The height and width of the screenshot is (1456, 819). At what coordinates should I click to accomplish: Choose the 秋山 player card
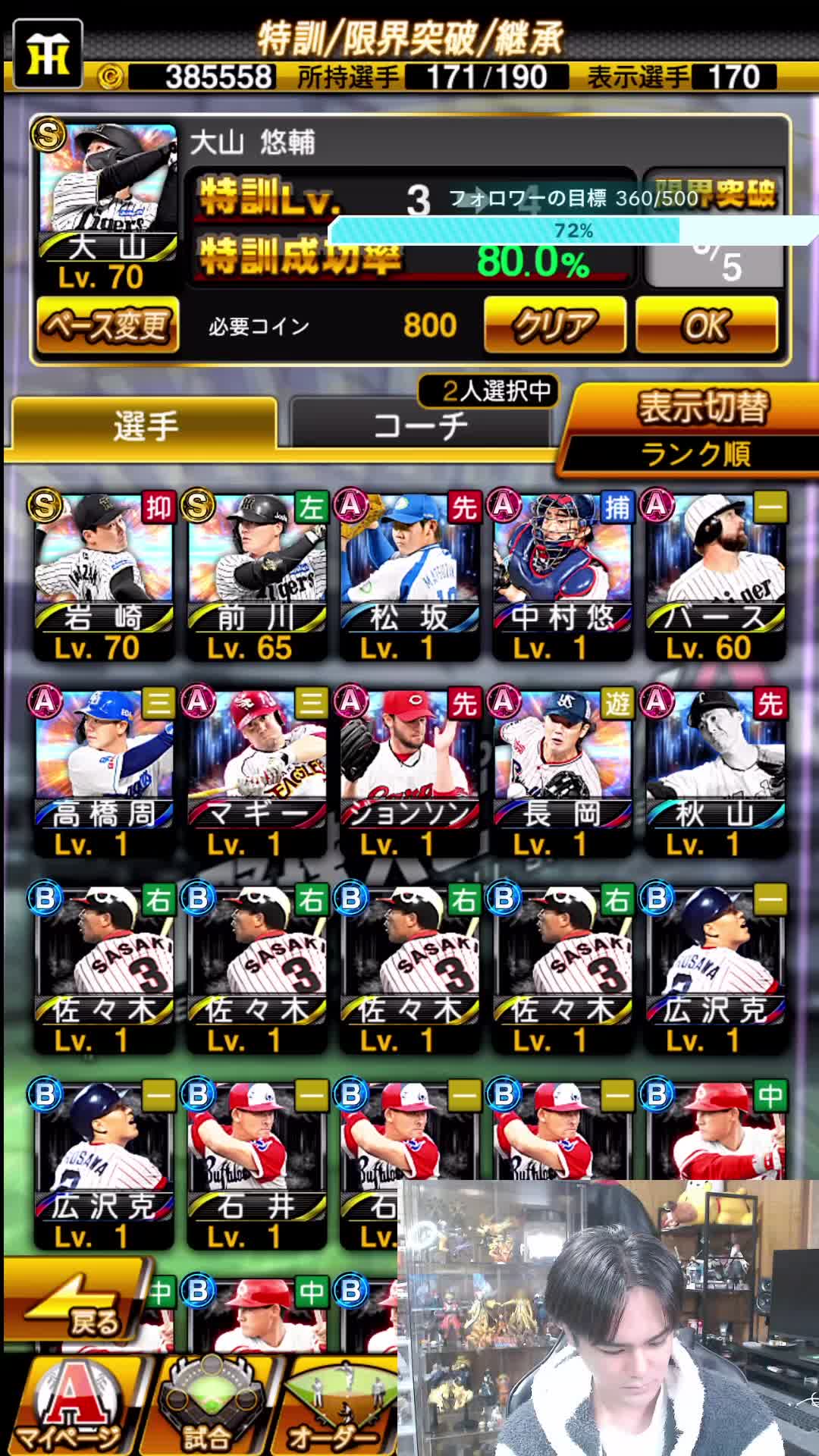tap(715, 773)
